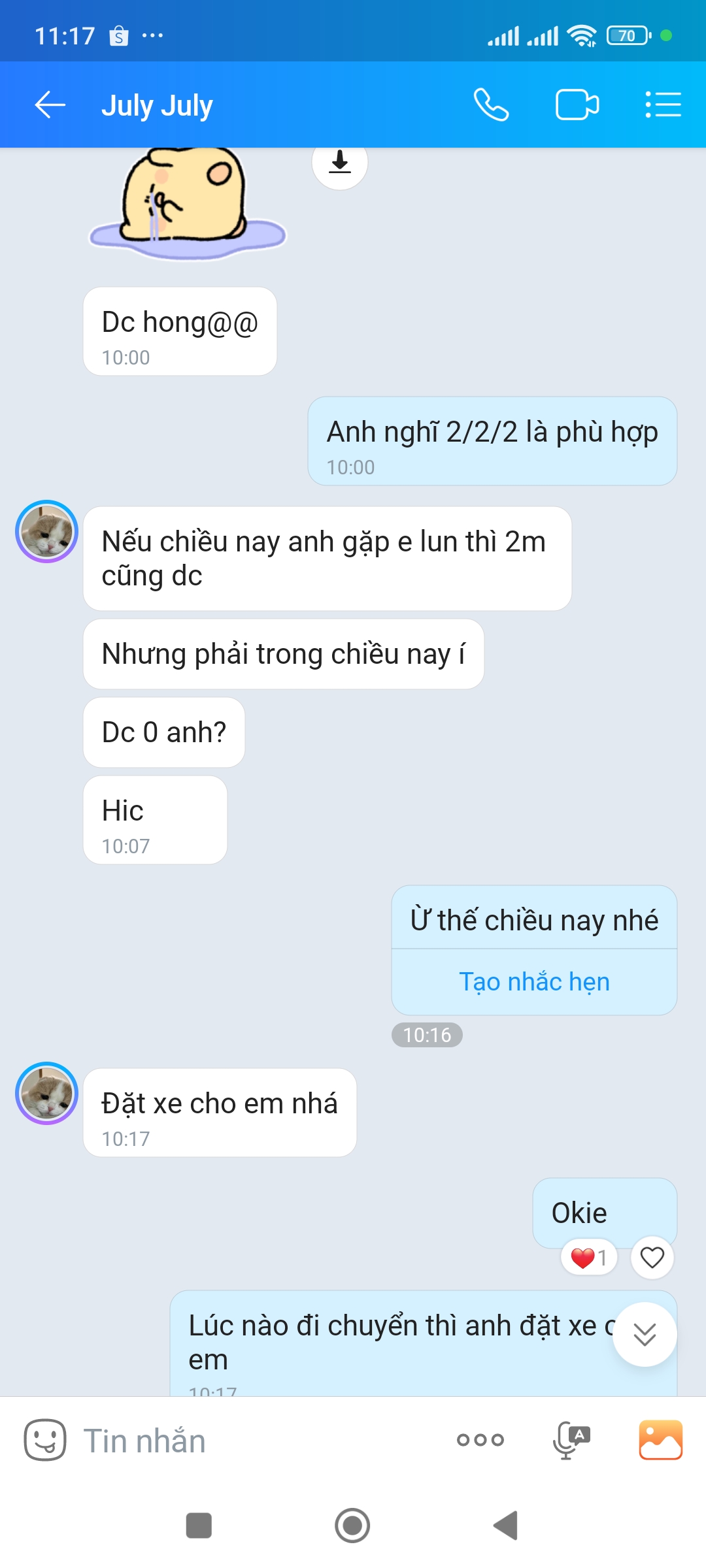Open the conversation options menu
Image resolution: width=706 pixels, height=1568 pixels.
663,105
